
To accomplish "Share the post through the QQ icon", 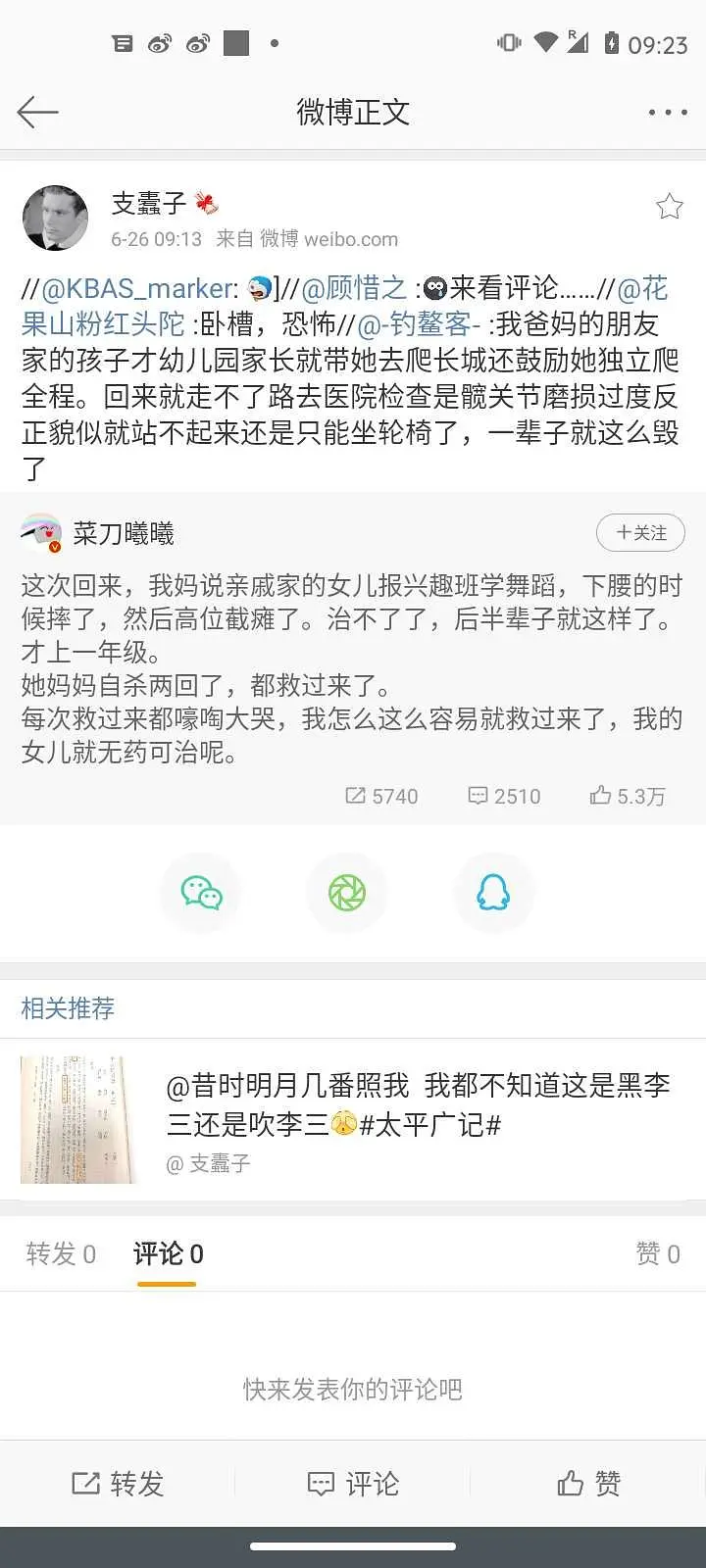I will pos(494,892).
